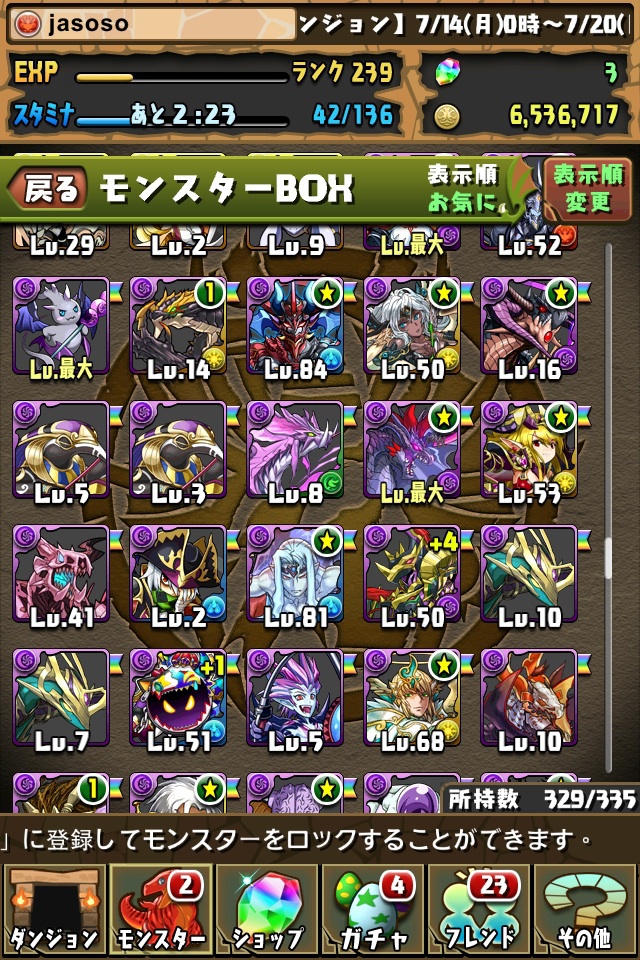Tap the 戻る back button

tap(48, 187)
